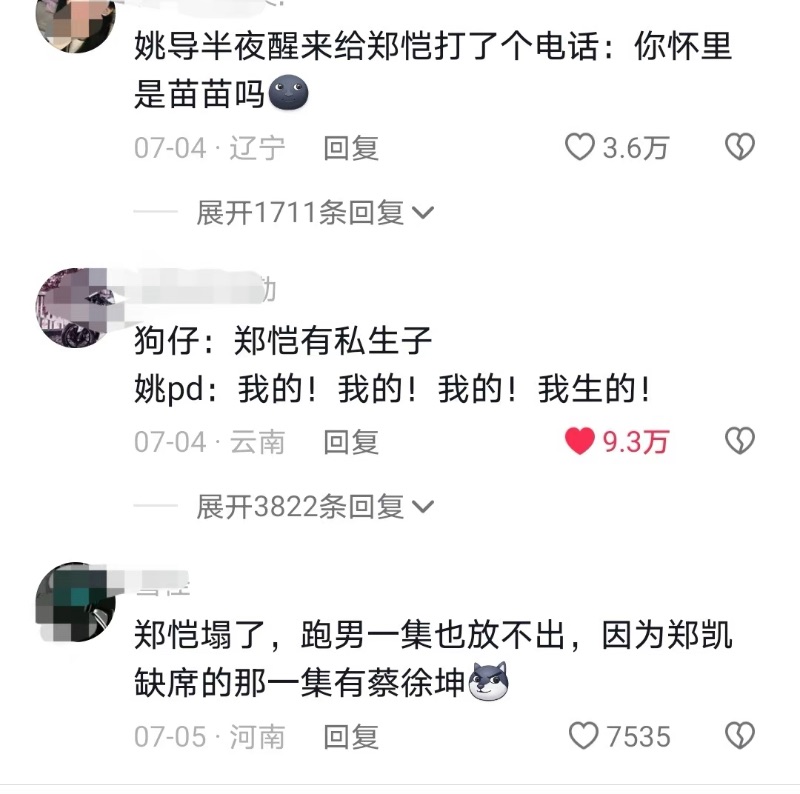
Task: Reply to the 07-04 云南 comment
Action: coord(351,441)
